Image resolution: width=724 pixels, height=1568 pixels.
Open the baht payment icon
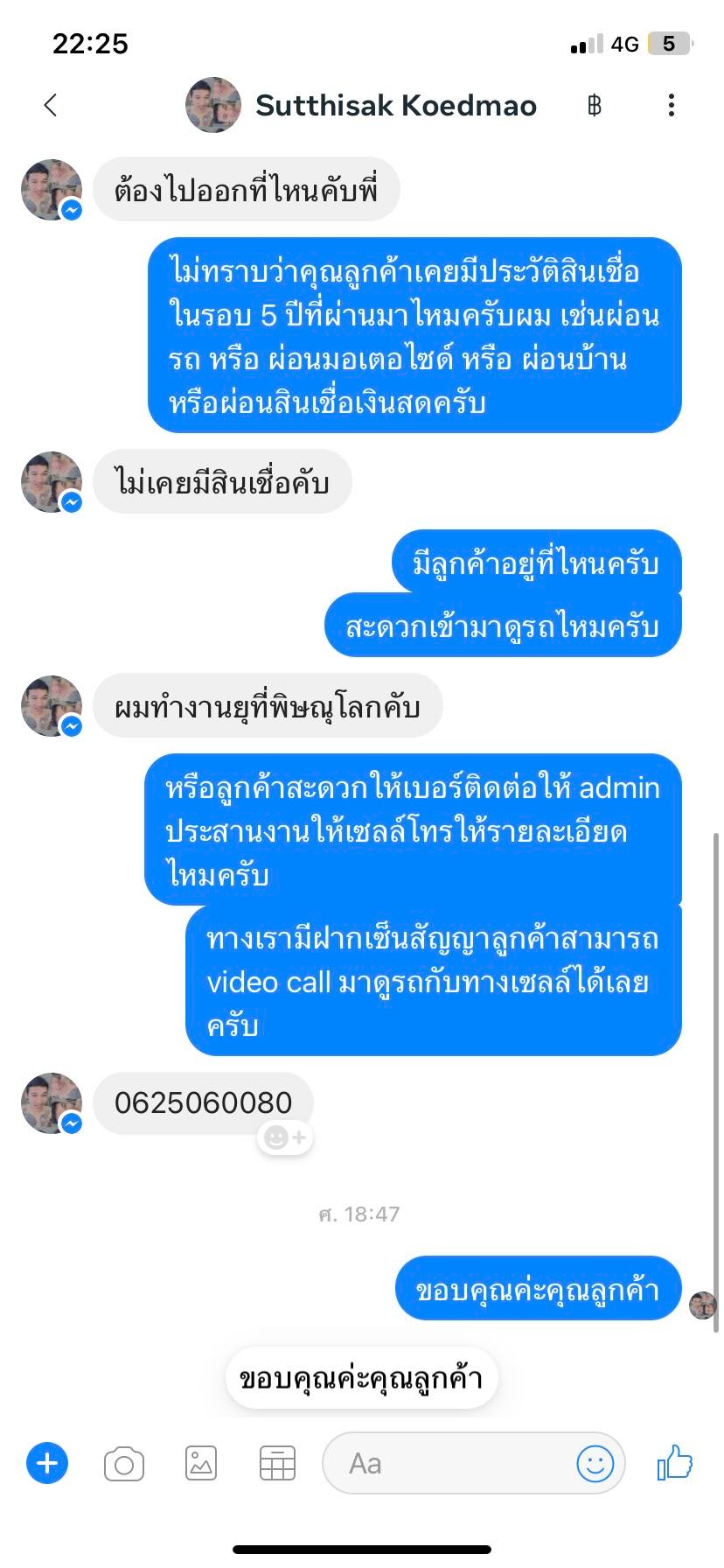(x=595, y=106)
